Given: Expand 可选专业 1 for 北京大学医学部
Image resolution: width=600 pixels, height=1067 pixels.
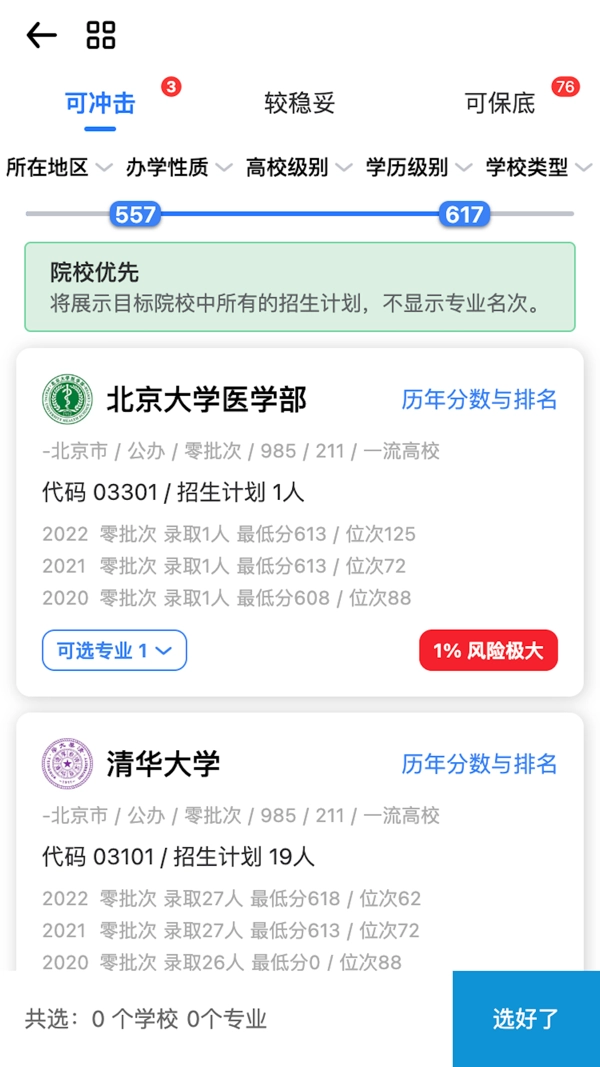Looking at the screenshot, I should 114,651.
